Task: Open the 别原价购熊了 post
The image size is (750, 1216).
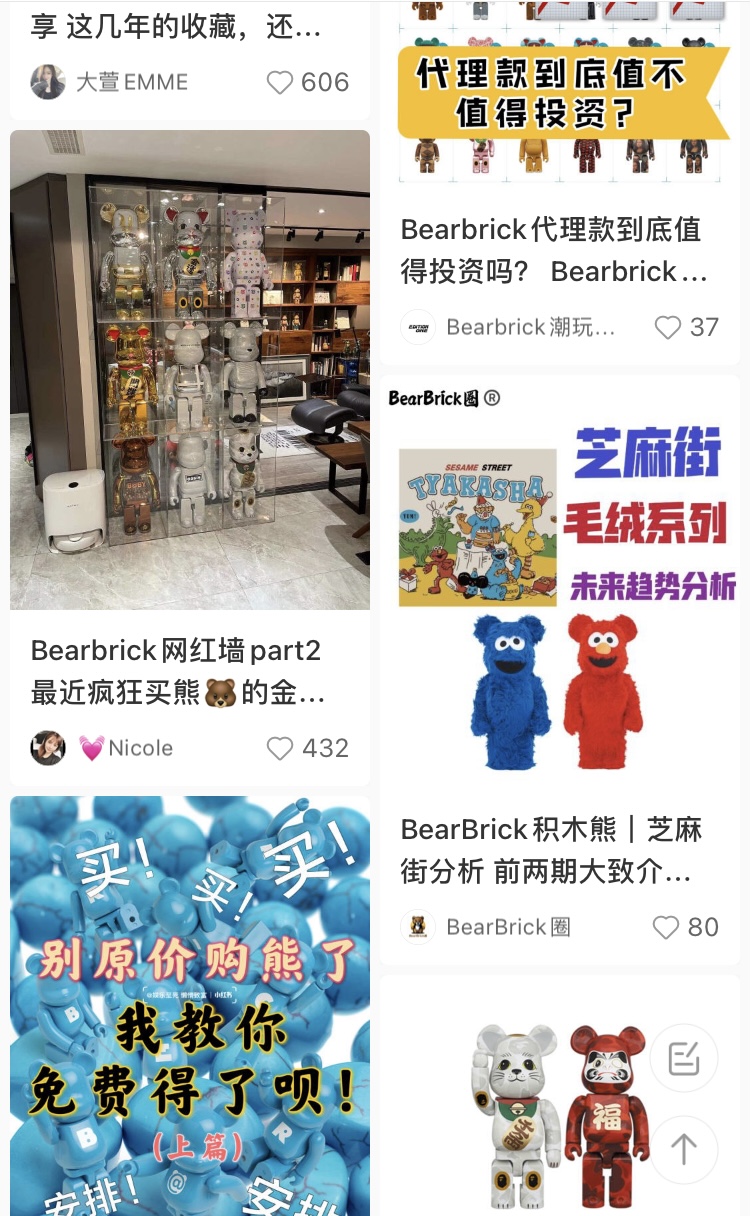Action: [190, 1005]
